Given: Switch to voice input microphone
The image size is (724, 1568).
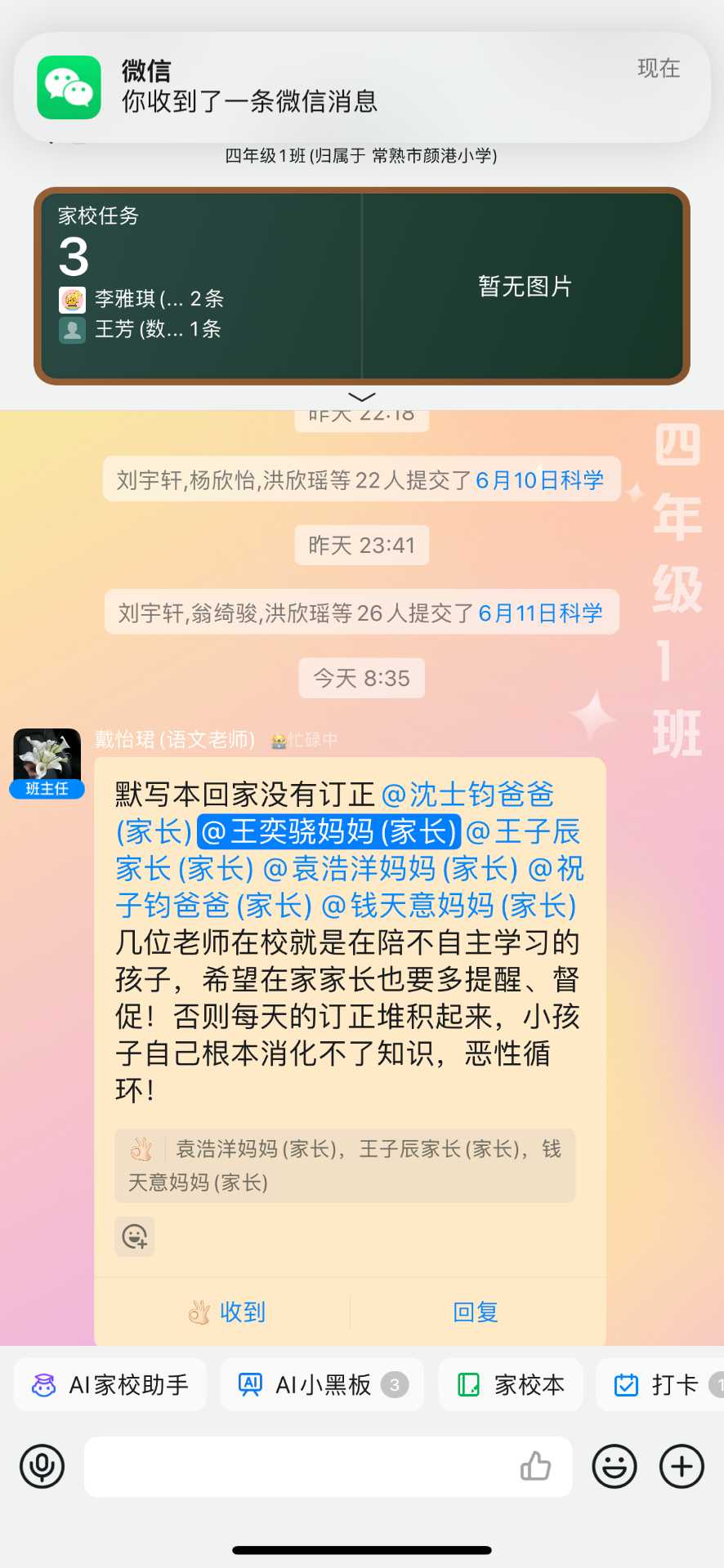Looking at the screenshot, I should tap(42, 1467).
